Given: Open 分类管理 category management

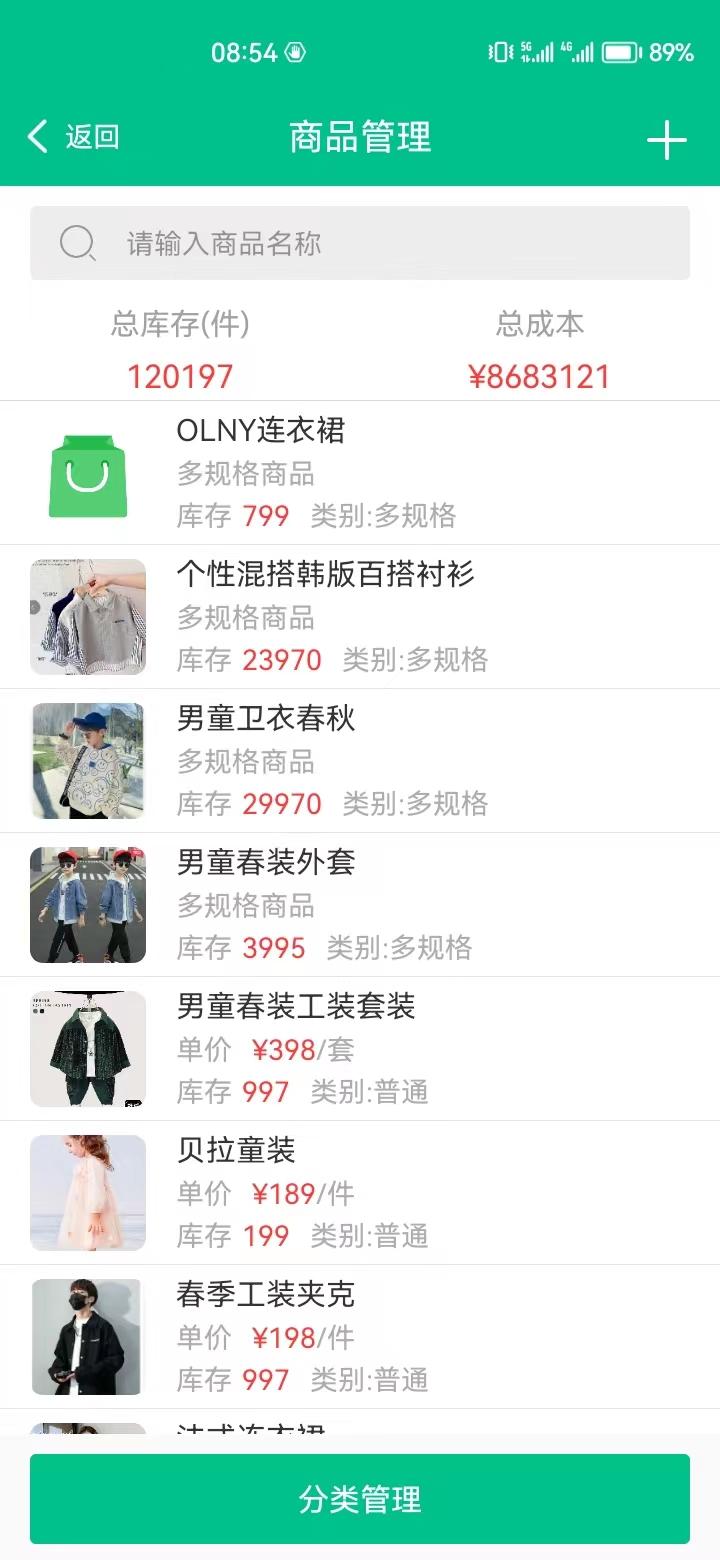Looking at the screenshot, I should pos(360,1499).
